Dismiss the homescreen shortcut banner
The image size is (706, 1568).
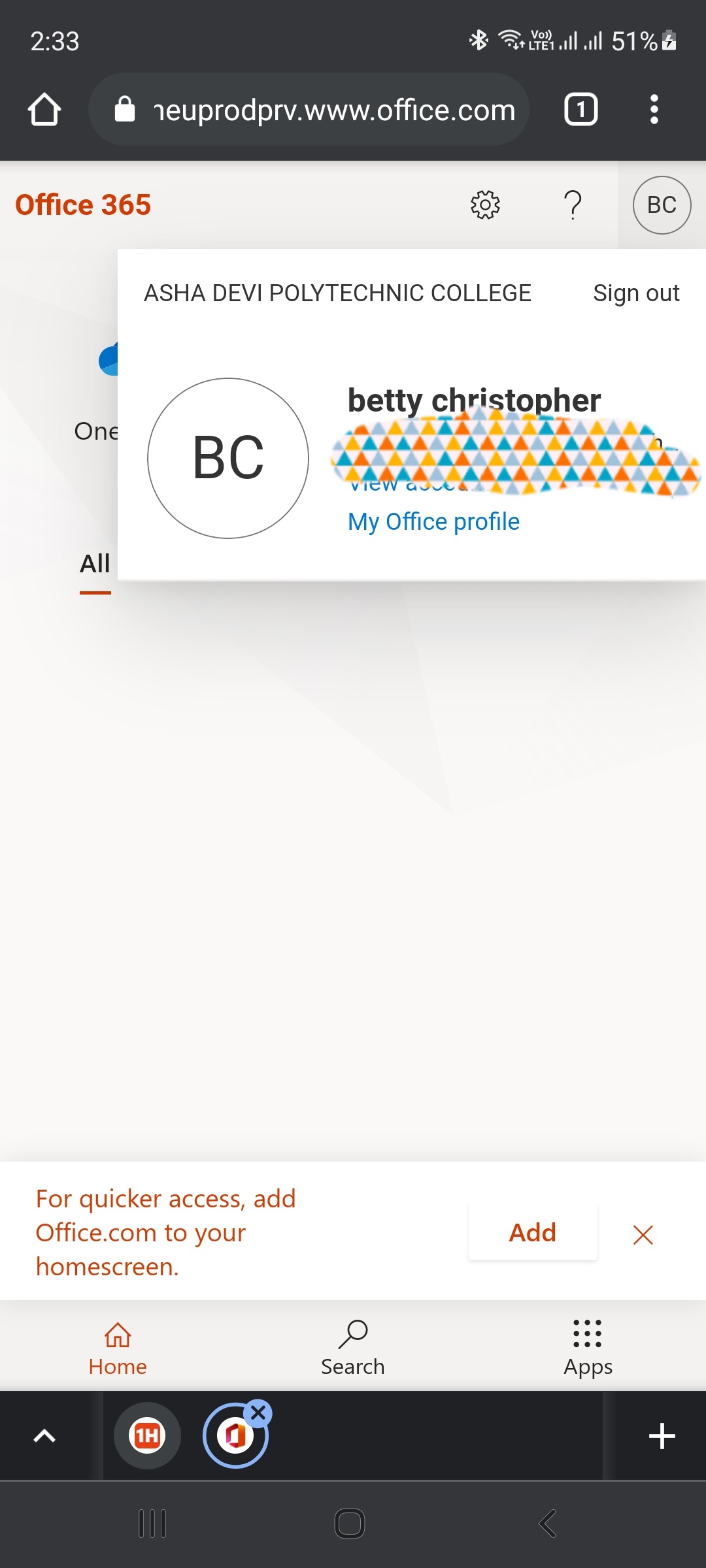click(x=643, y=1235)
